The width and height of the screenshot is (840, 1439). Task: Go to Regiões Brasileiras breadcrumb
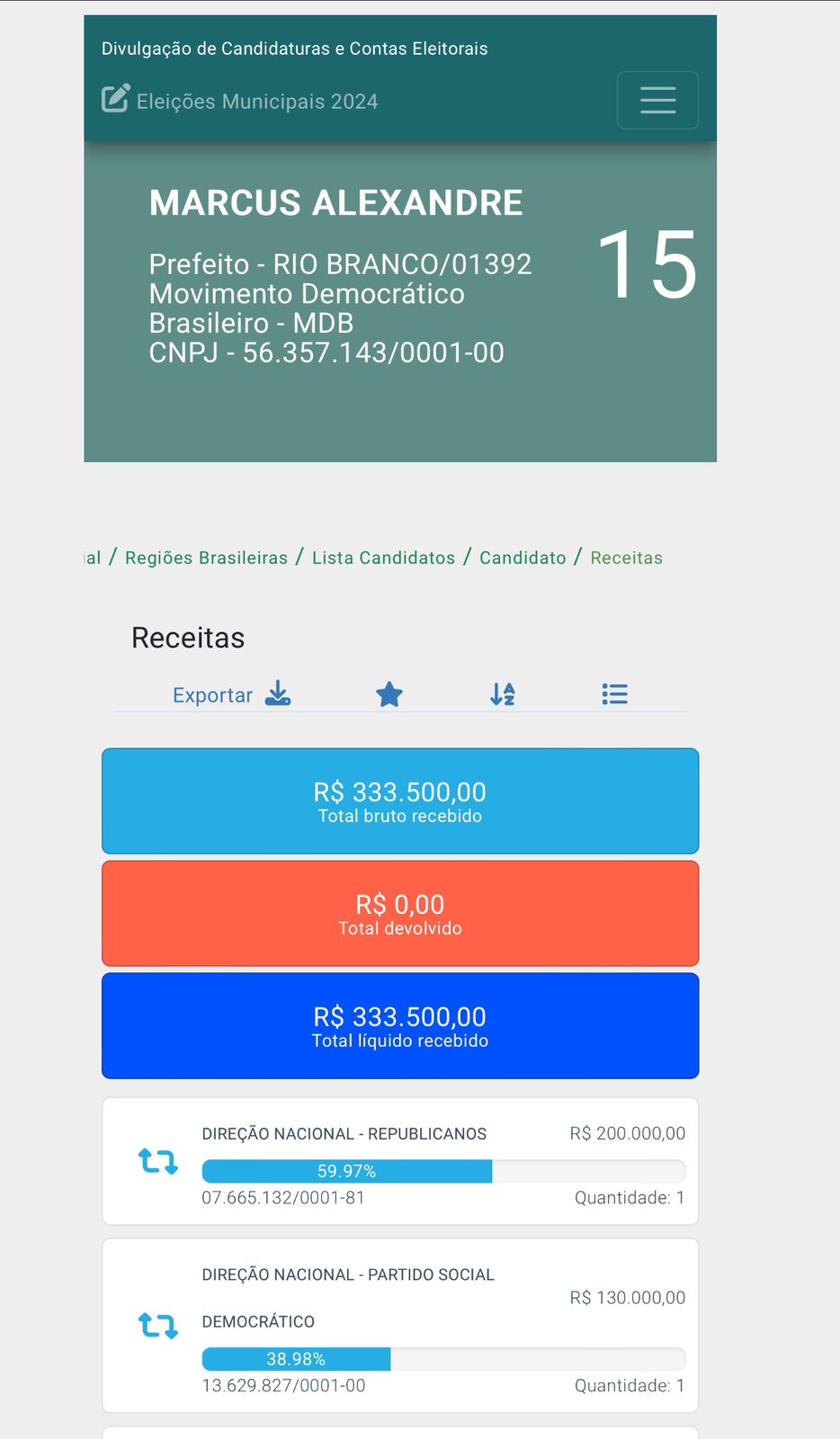click(x=206, y=558)
